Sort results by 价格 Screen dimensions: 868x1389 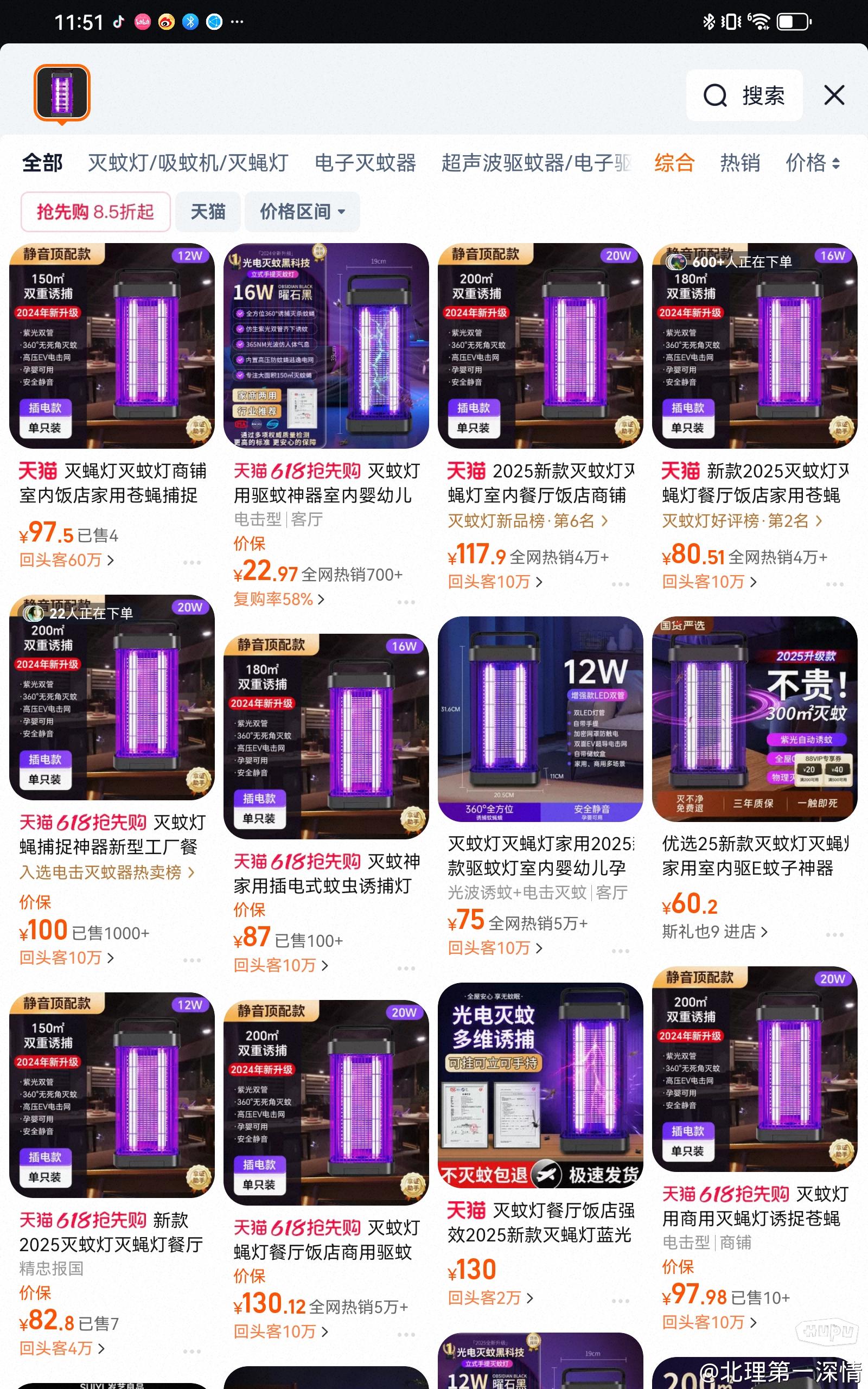pos(812,163)
